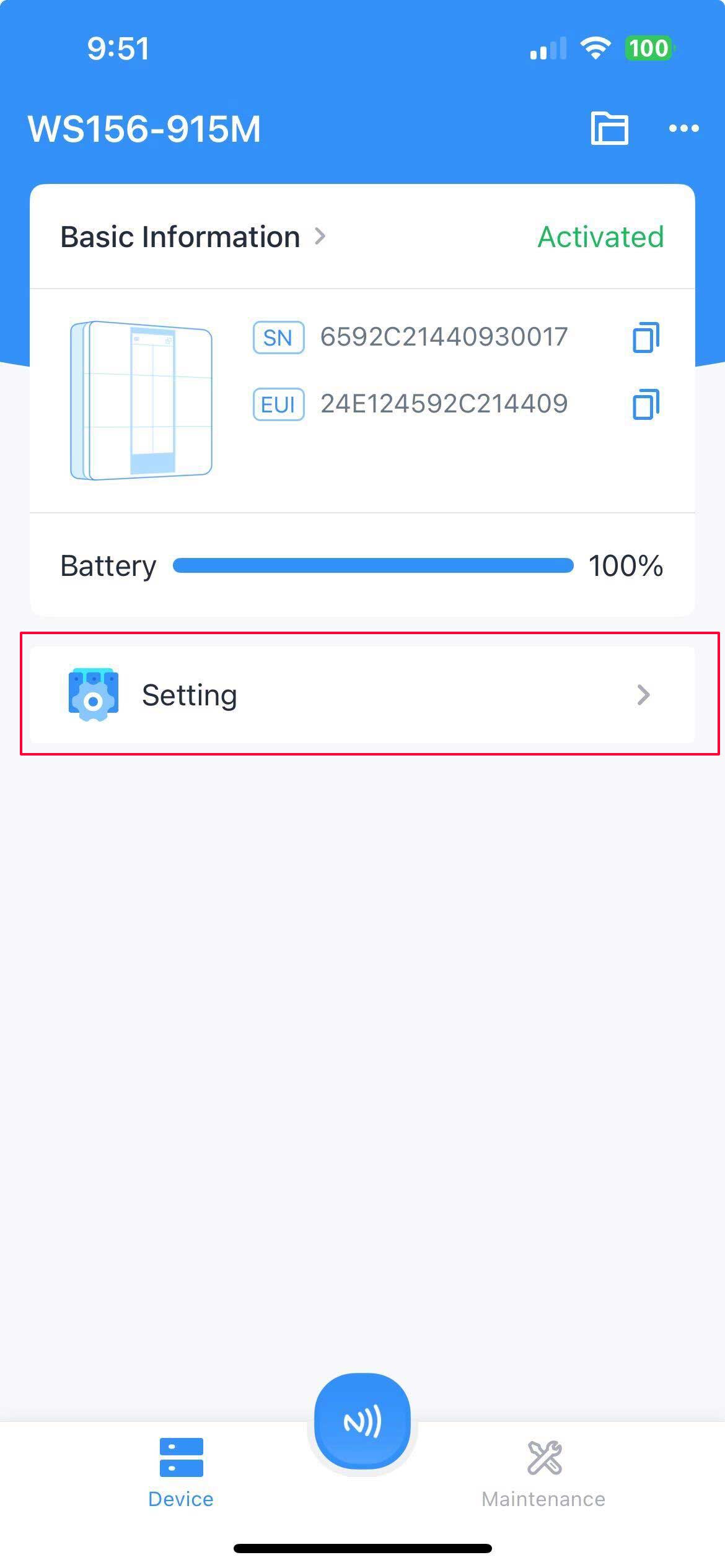This screenshot has width=725, height=1568.
Task: Switch to the Maintenance tab
Action: pyautogui.click(x=543, y=1473)
